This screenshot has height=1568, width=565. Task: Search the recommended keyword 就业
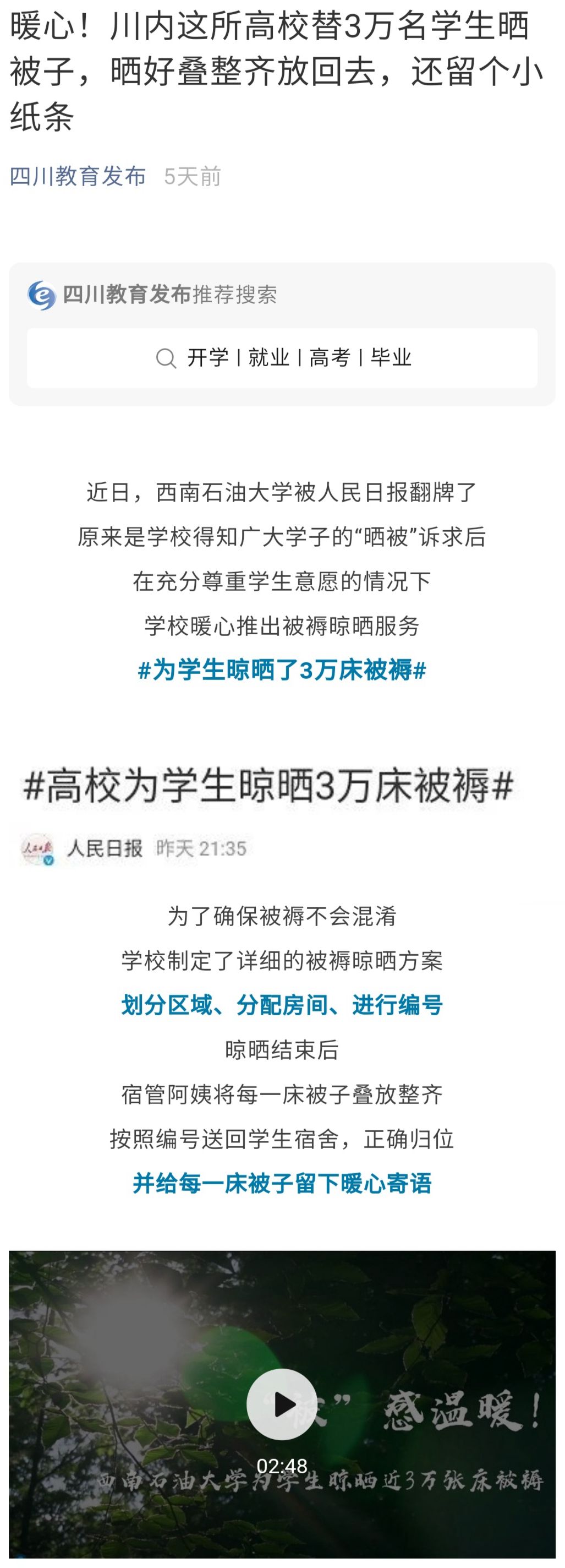click(x=269, y=357)
